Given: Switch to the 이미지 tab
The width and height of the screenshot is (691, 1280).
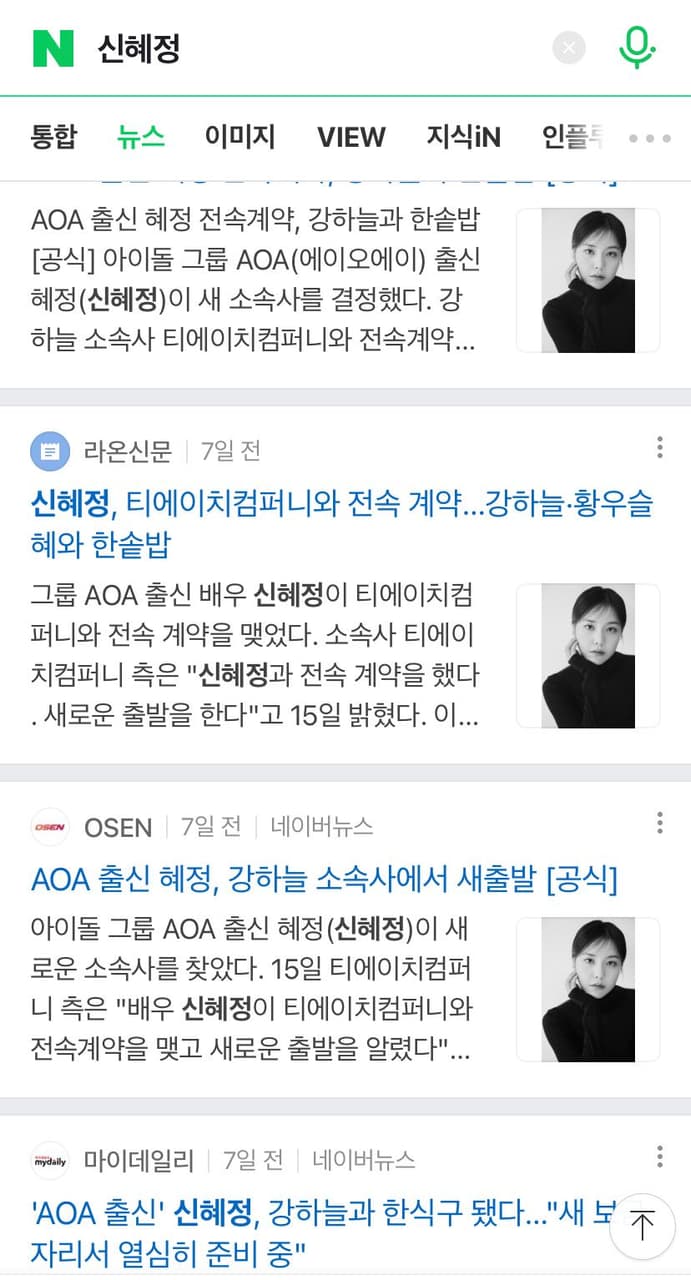Looking at the screenshot, I should pyautogui.click(x=240, y=137).
